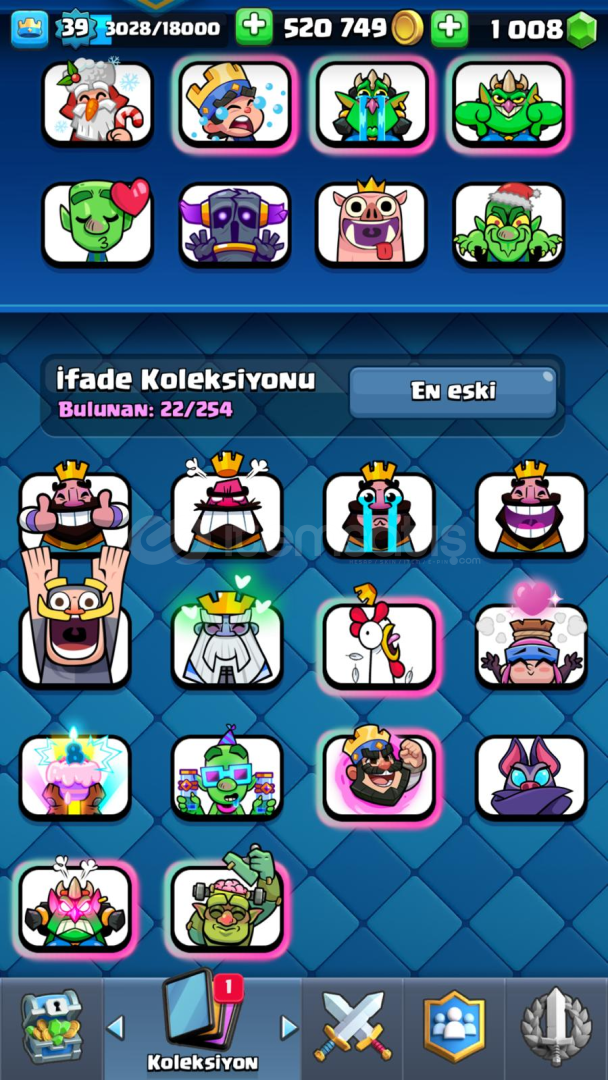The image size is (608, 1080).
Task: Open the 'En eski' sort button
Action: 453,391
